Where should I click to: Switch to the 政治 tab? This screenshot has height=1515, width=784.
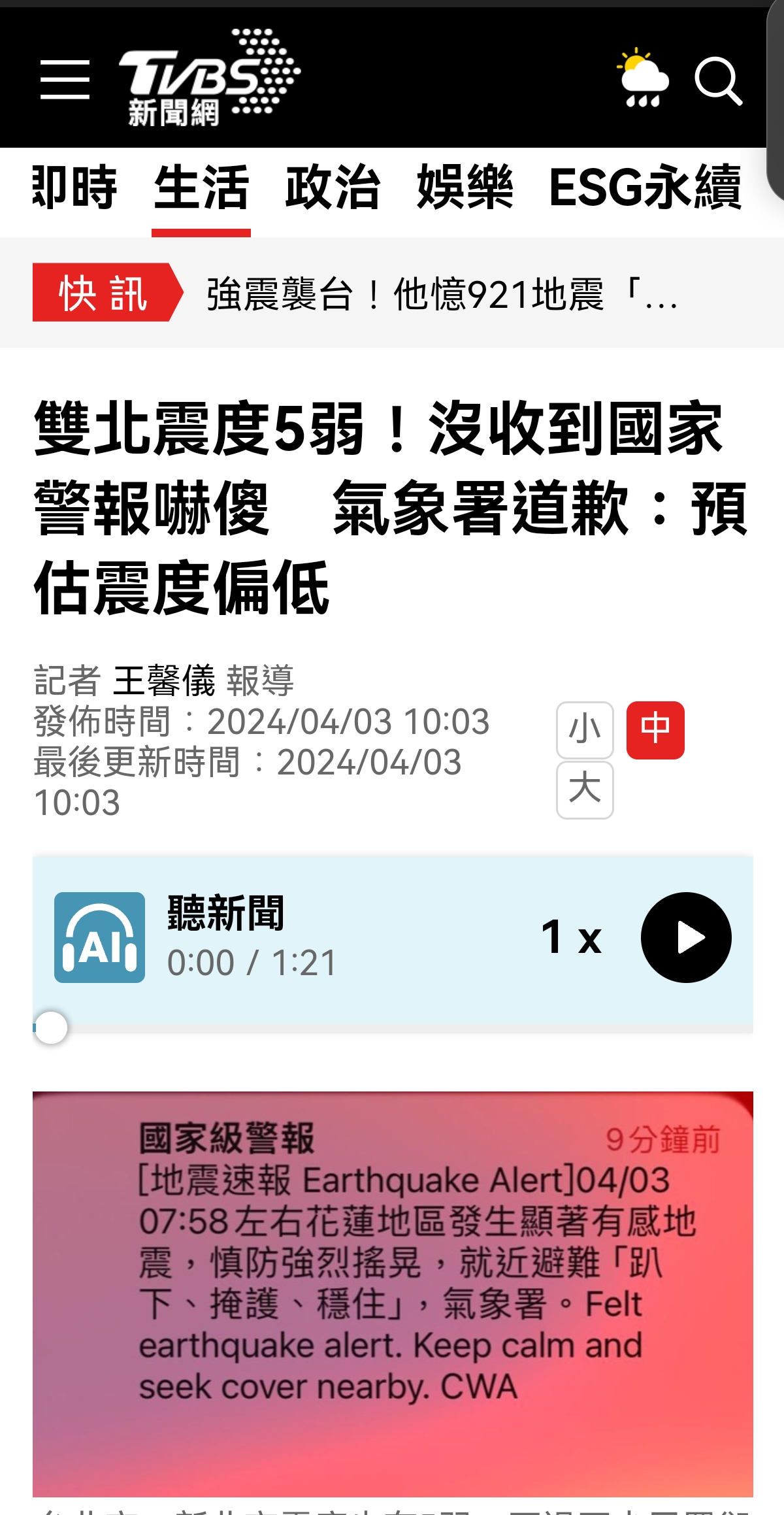(333, 188)
